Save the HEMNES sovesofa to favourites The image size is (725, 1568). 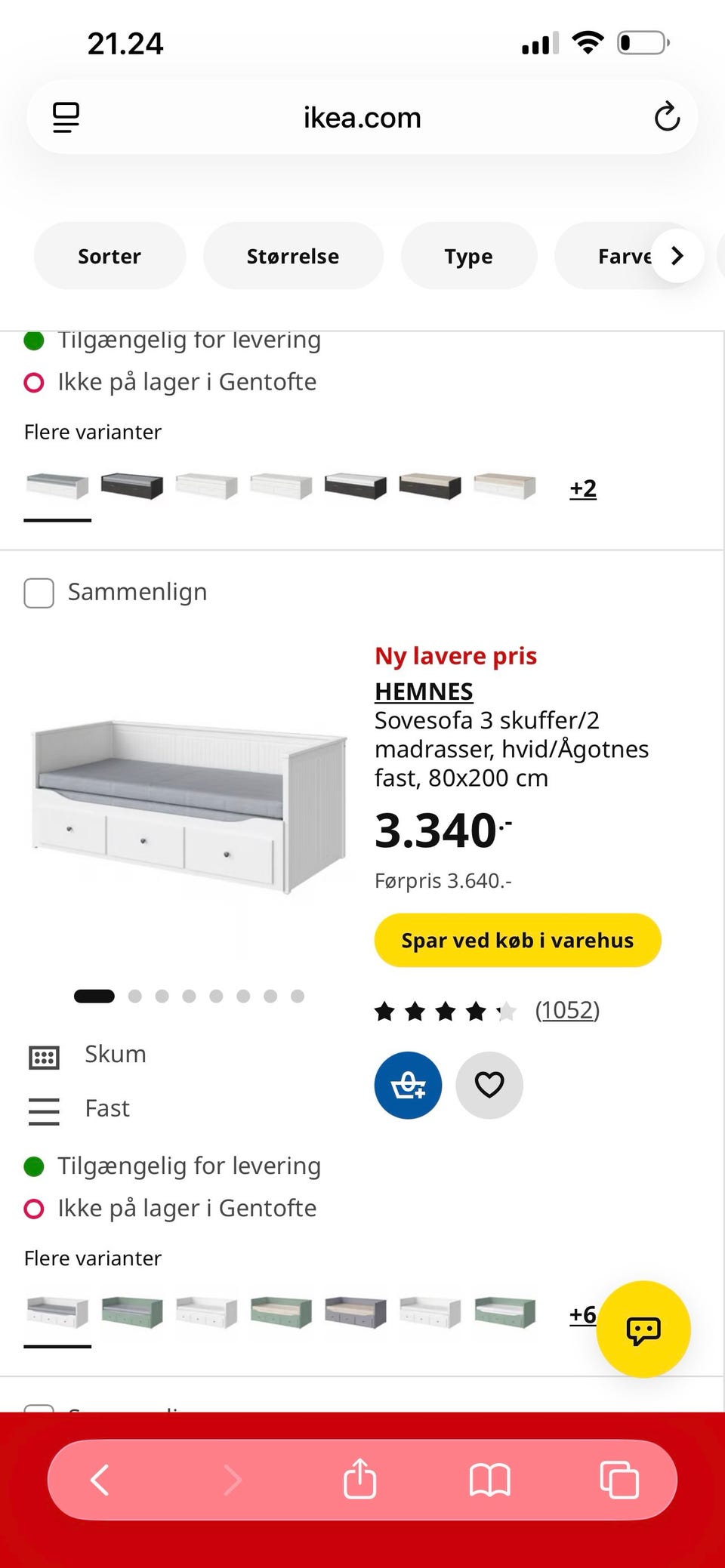(x=489, y=1085)
